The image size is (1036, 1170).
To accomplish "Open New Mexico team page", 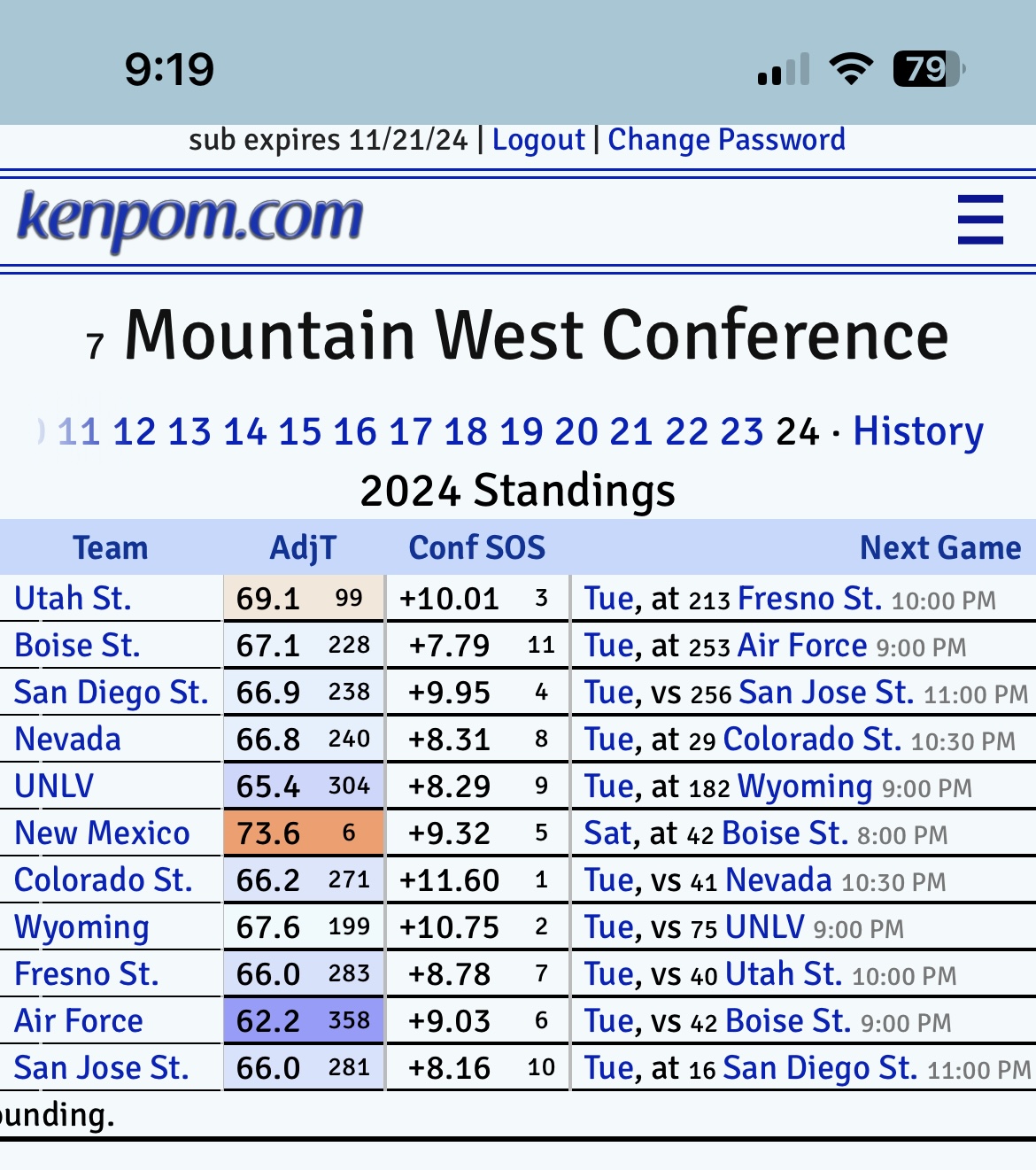I will [102, 833].
